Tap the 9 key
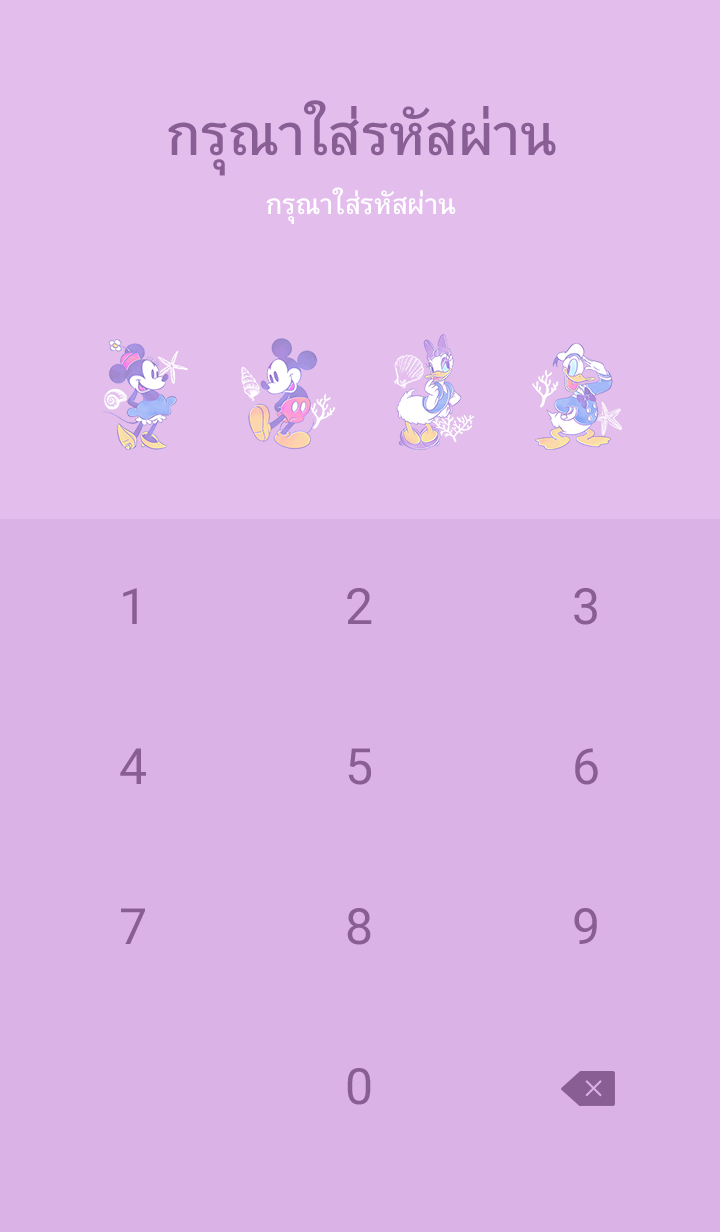 585,927
